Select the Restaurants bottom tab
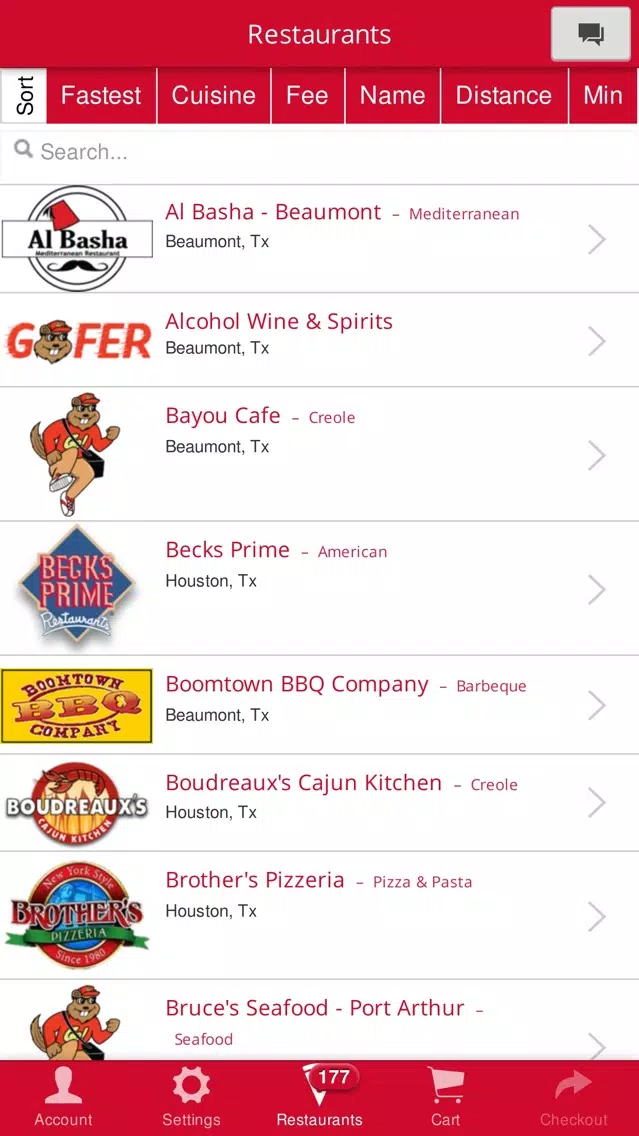The image size is (639, 1136). coord(320,1098)
